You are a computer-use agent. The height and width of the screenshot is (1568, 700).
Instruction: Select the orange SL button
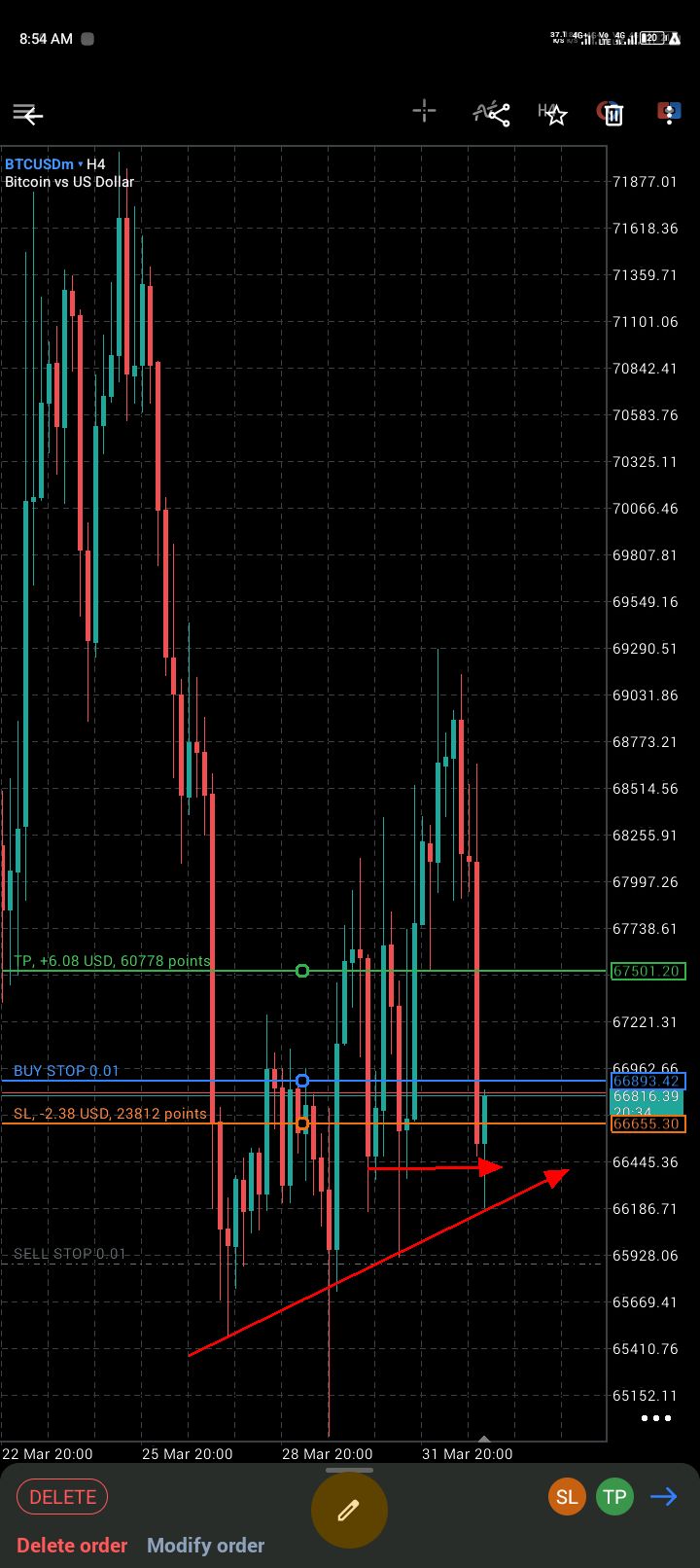[x=567, y=1496]
